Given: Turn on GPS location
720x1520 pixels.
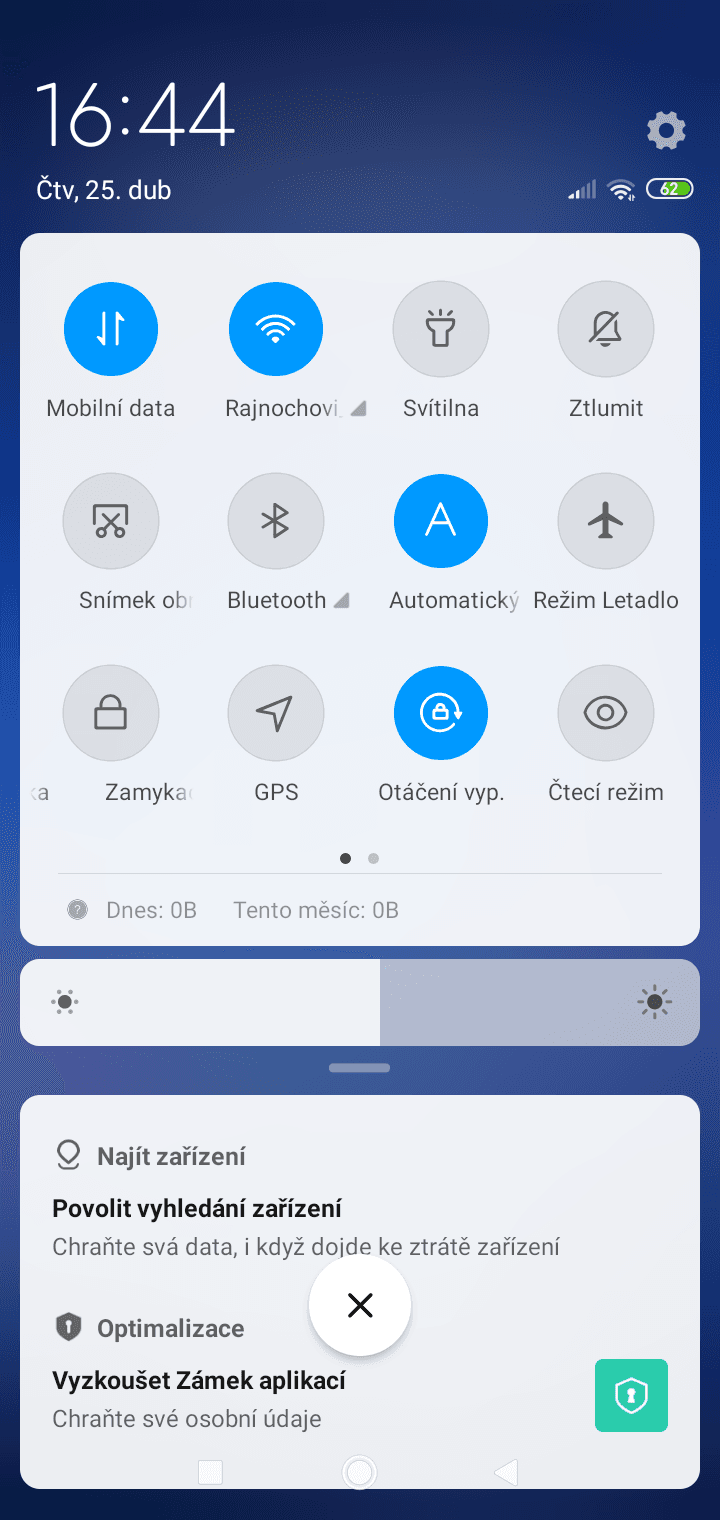Looking at the screenshot, I should click(275, 713).
